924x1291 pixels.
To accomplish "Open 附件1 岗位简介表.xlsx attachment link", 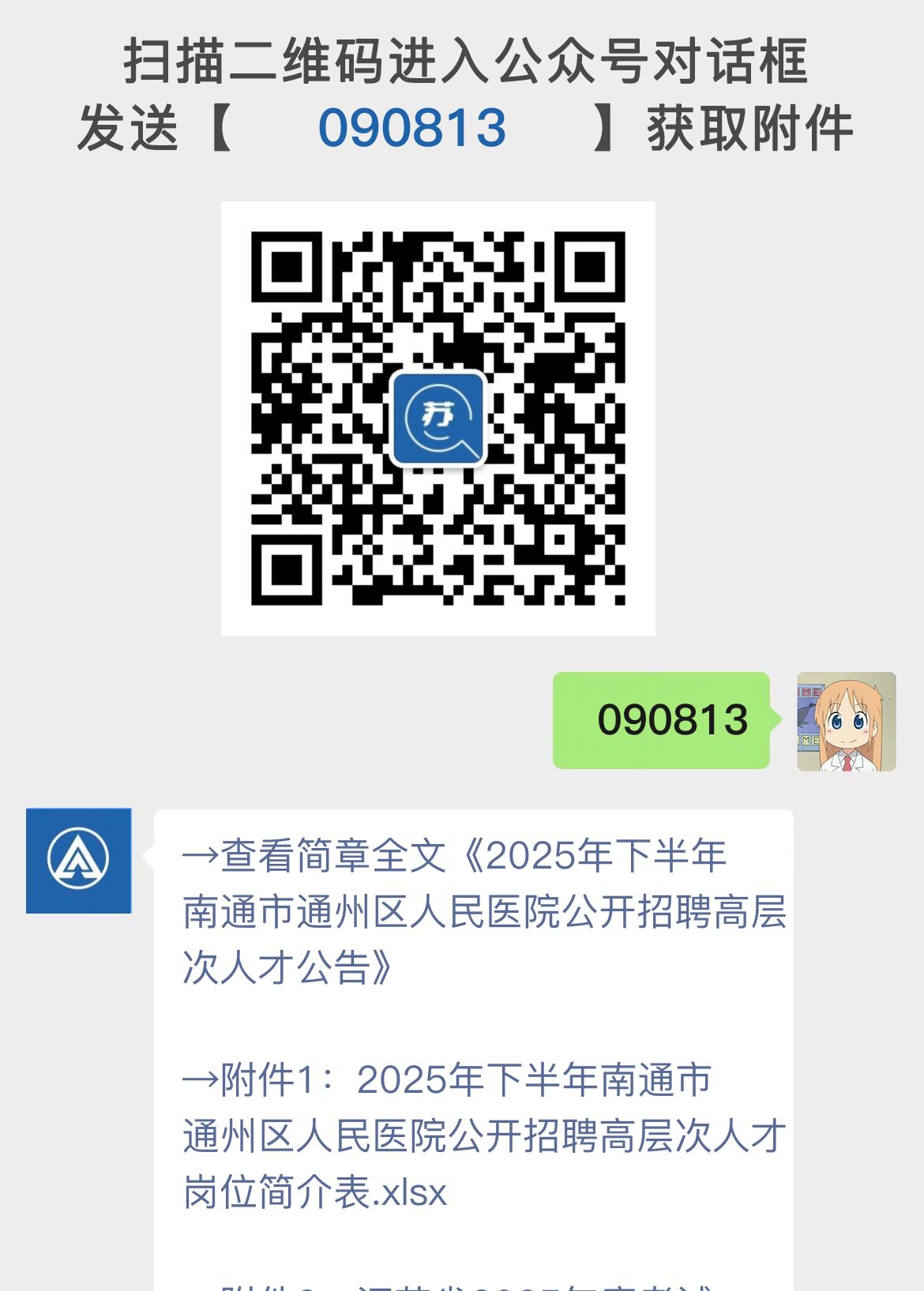I will pos(474,1135).
